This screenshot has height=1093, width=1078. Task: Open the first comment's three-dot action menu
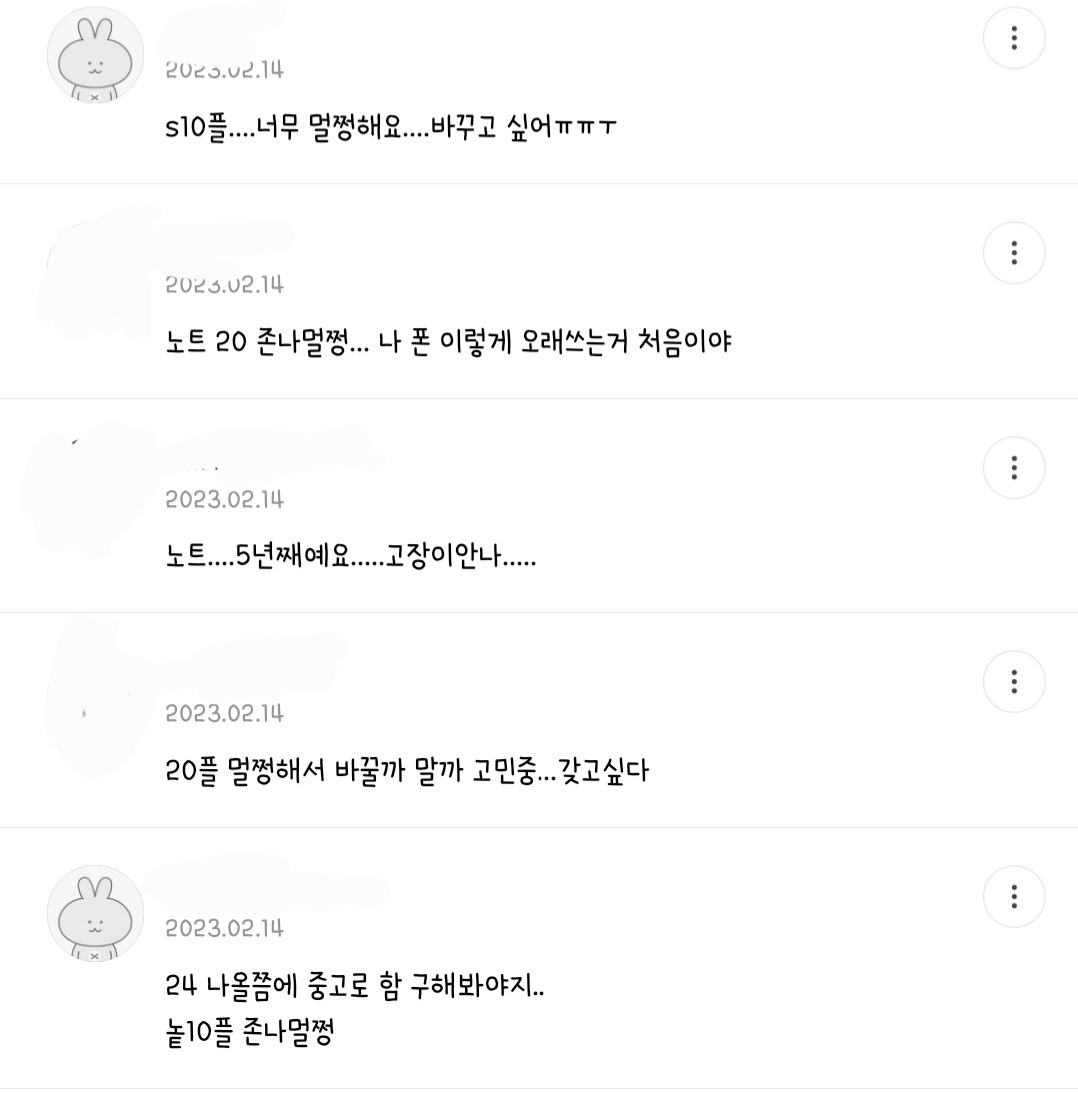1014,38
